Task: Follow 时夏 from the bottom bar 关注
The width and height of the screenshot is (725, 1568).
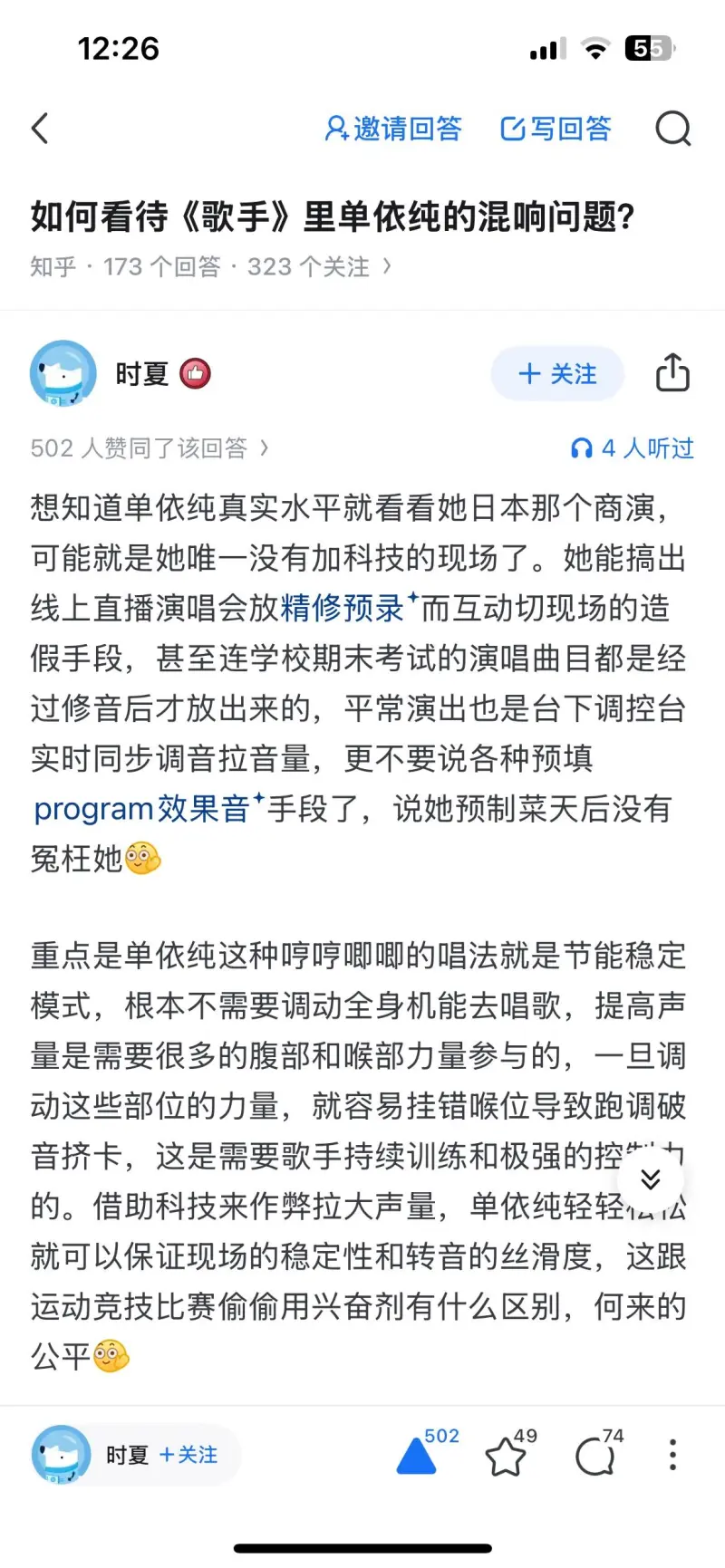Action: tap(188, 1455)
